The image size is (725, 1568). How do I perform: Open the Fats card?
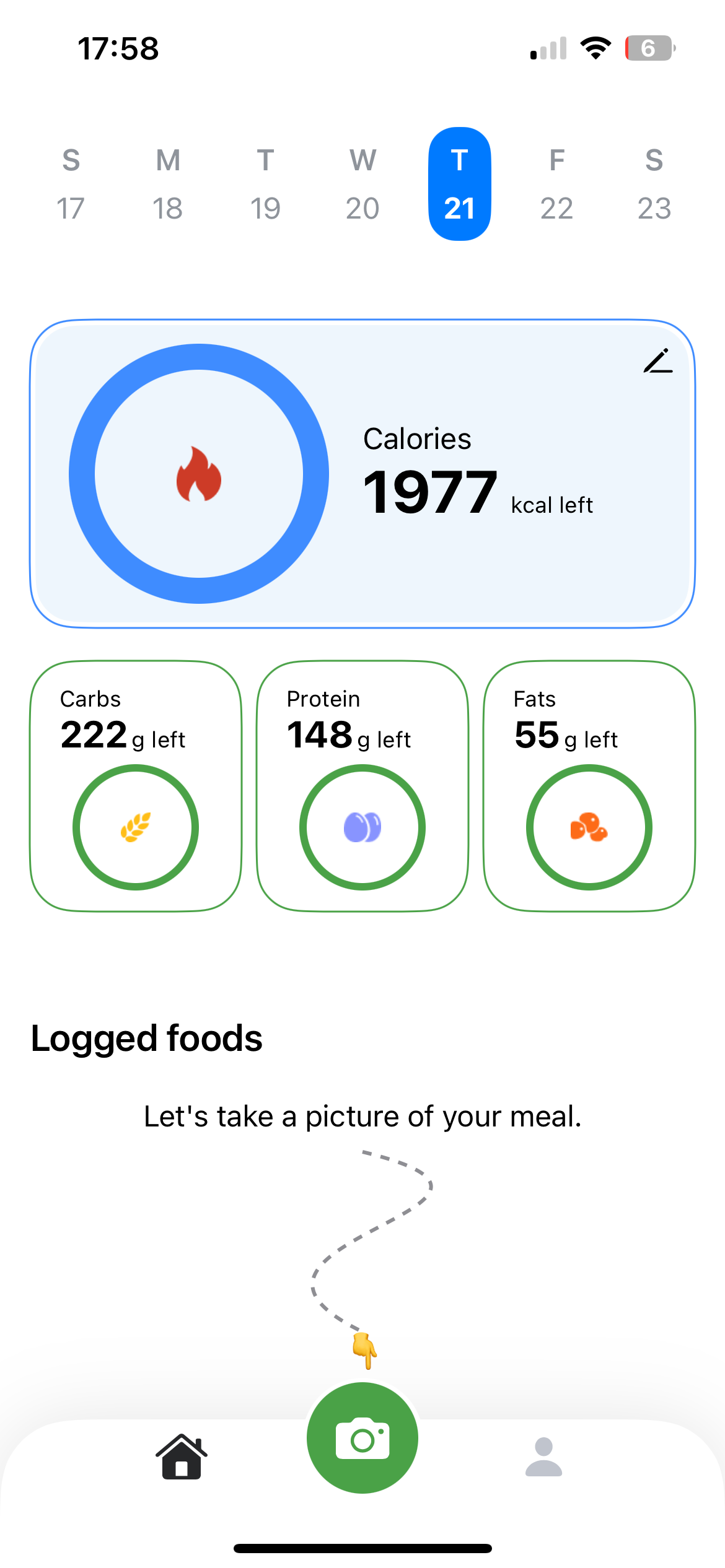(589, 786)
